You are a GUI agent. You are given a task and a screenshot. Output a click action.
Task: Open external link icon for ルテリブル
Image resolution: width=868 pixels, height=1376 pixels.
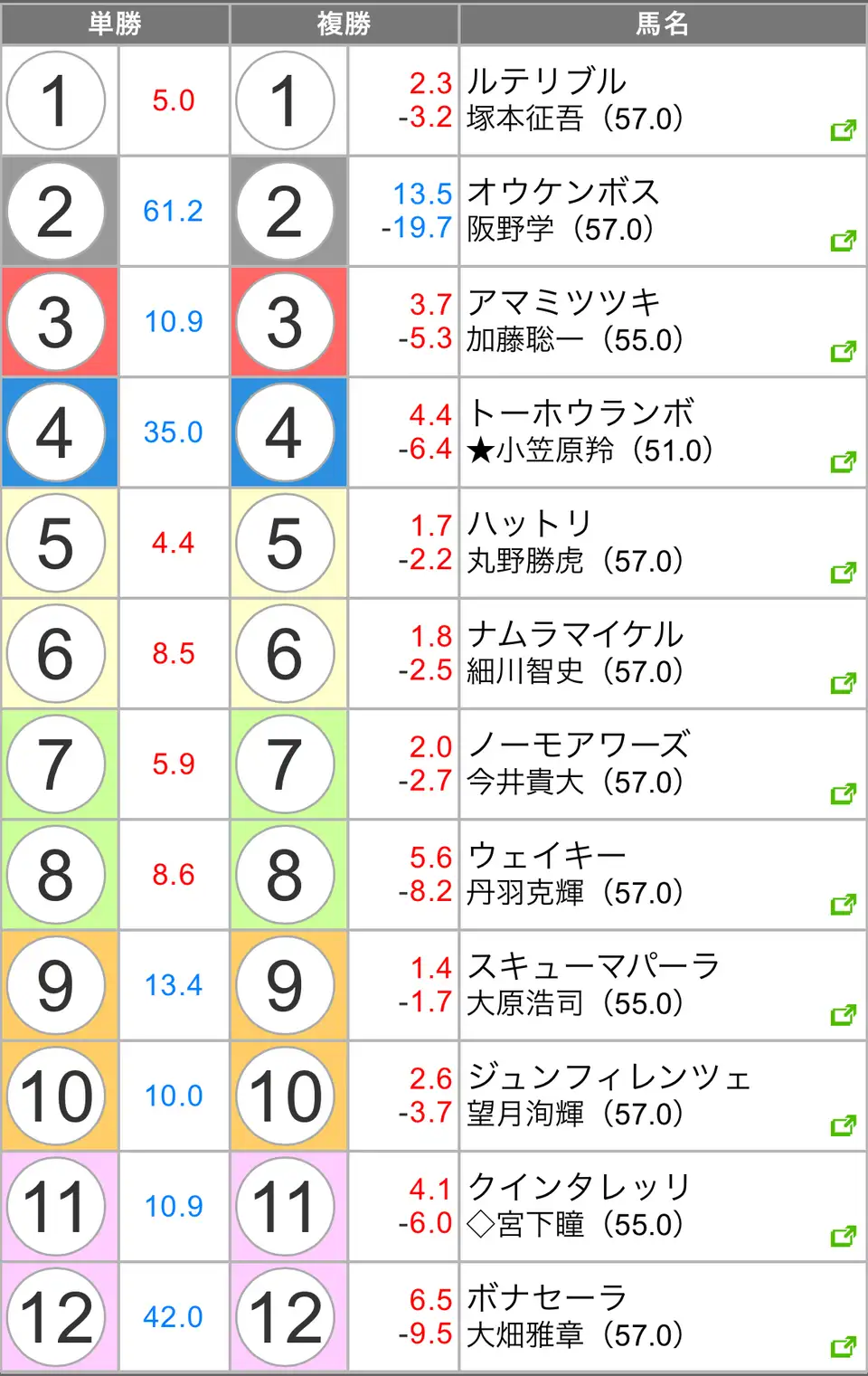(843, 131)
